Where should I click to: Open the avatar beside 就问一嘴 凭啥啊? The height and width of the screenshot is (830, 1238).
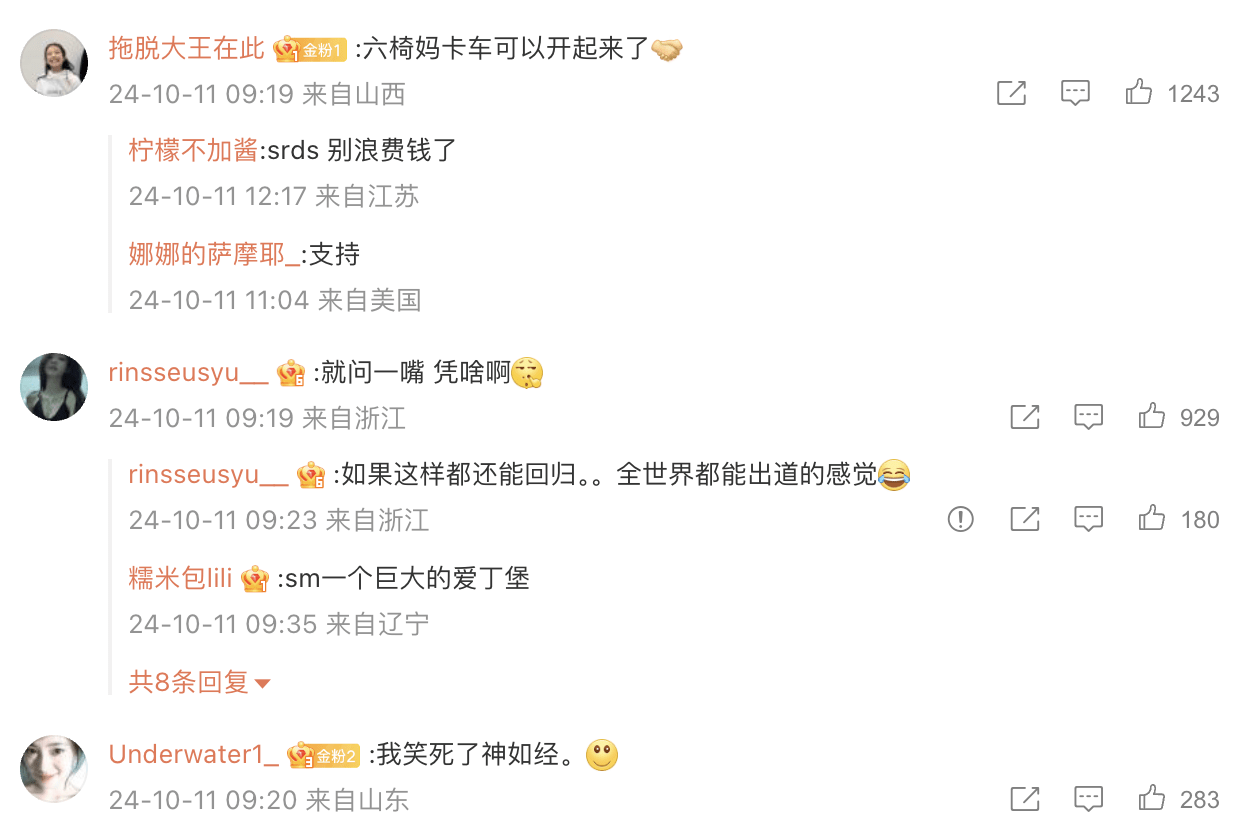[x=54, y=387]
